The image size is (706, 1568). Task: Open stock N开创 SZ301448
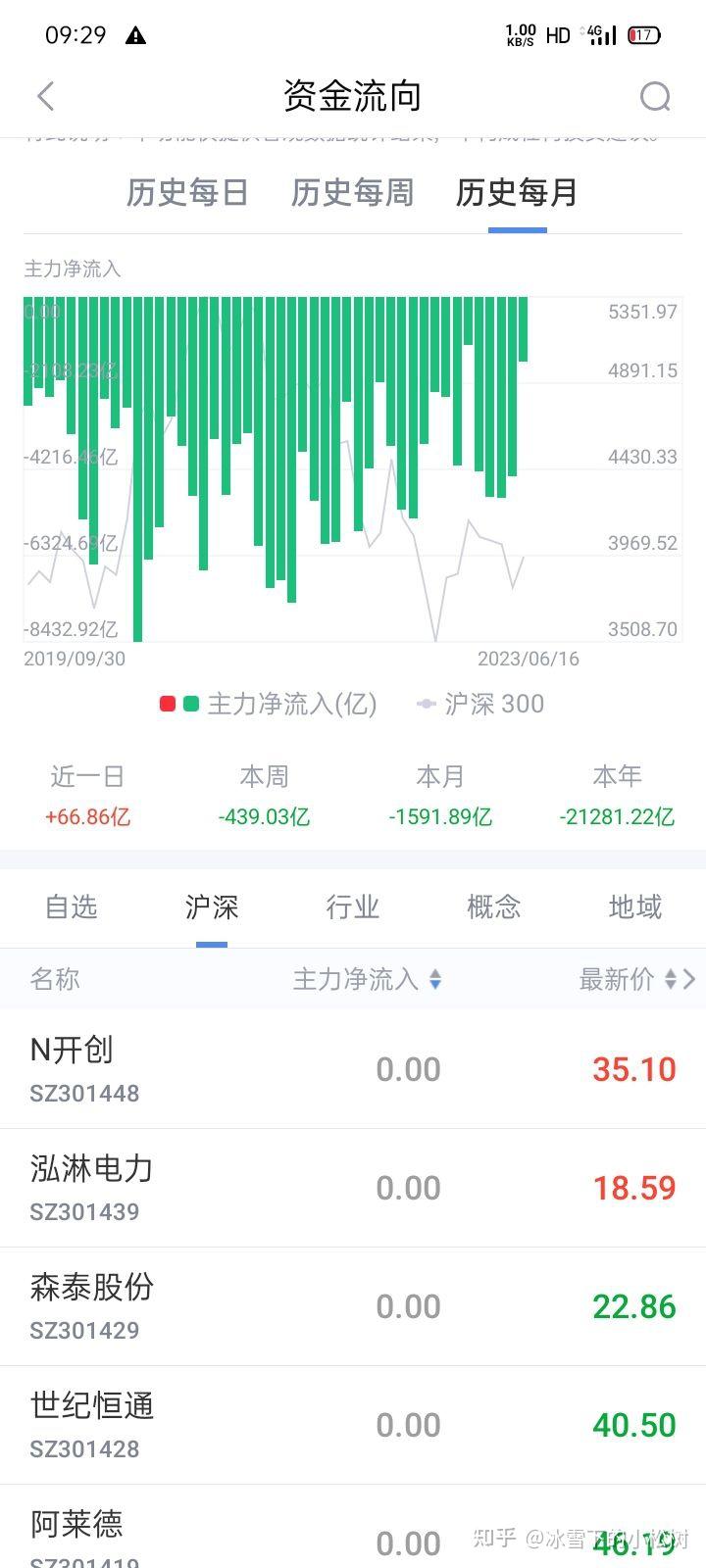point(353,1069)
